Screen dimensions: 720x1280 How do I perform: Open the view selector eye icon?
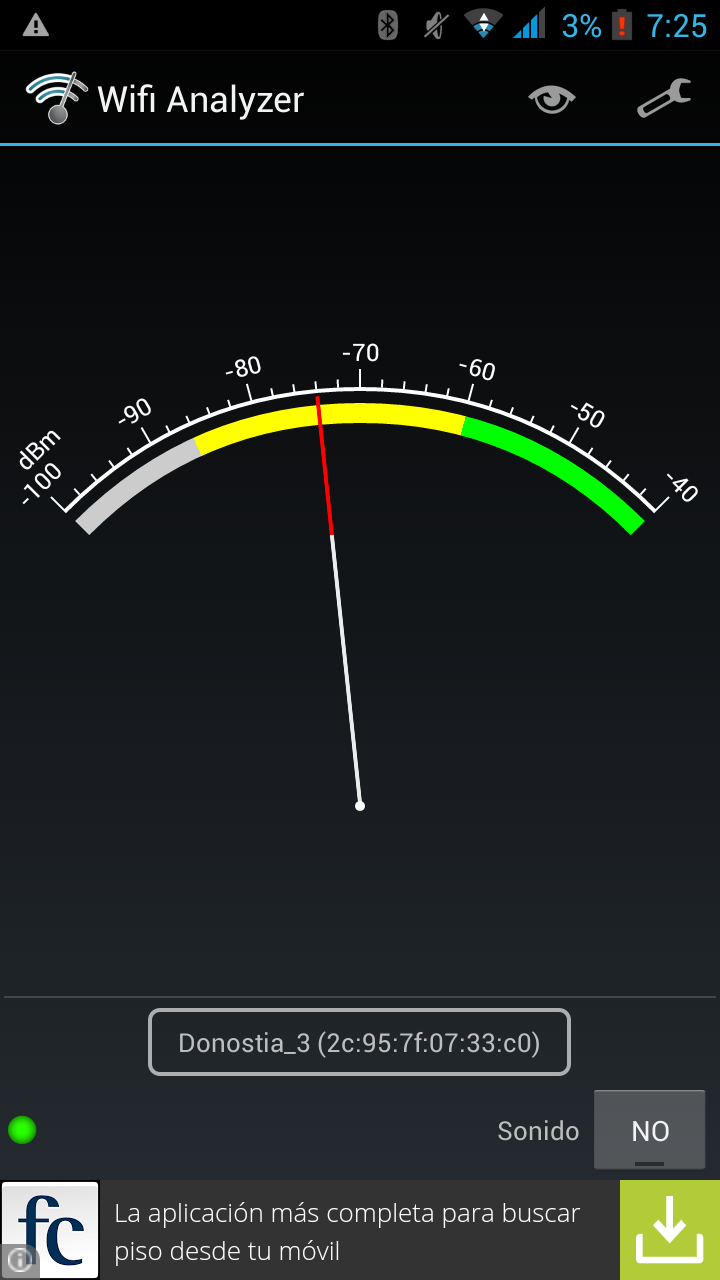(552, 99)
